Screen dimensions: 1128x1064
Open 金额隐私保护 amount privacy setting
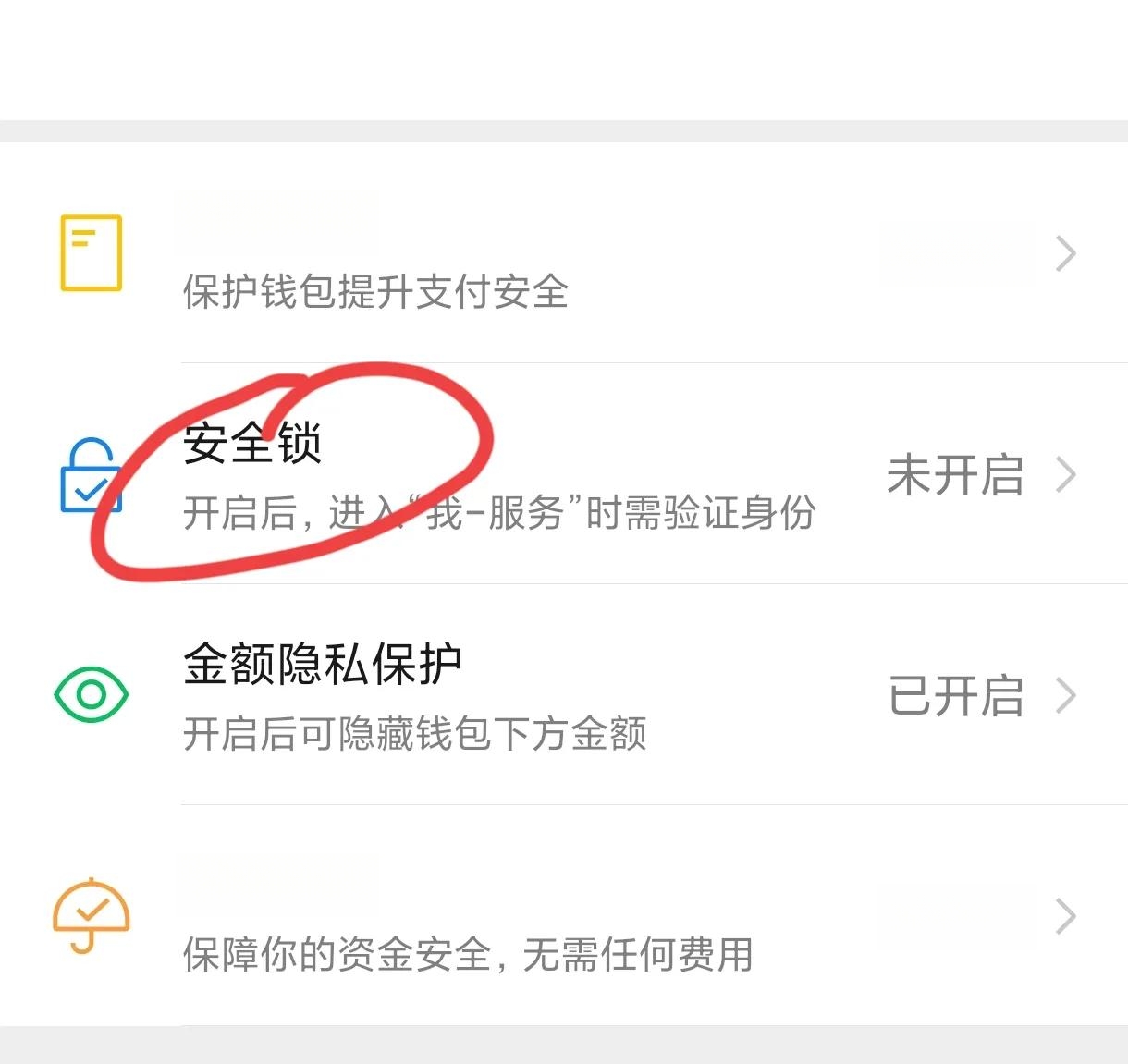pos(564,695)
